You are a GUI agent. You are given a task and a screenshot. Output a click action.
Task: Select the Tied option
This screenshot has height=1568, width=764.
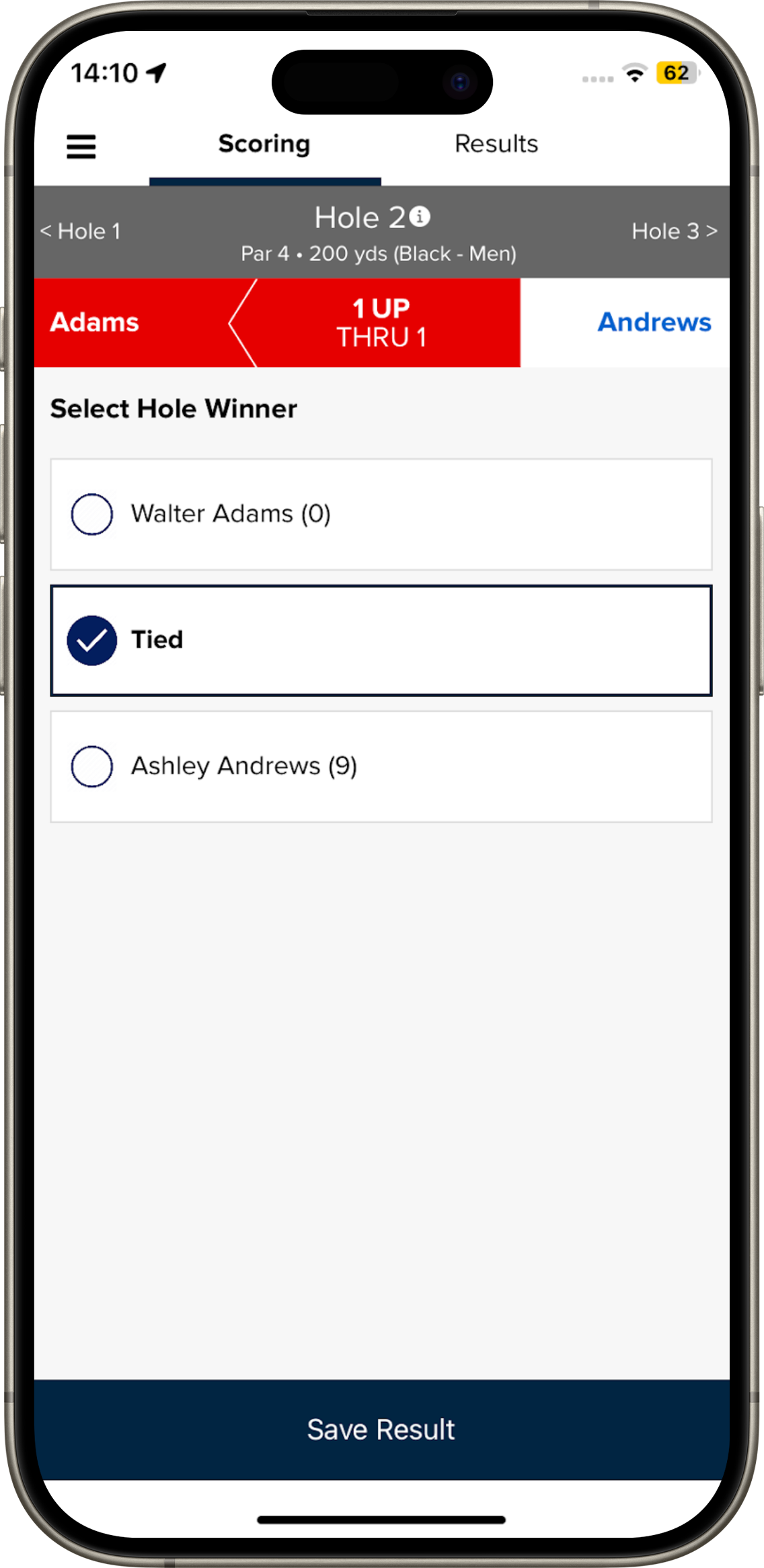point(381,641)
